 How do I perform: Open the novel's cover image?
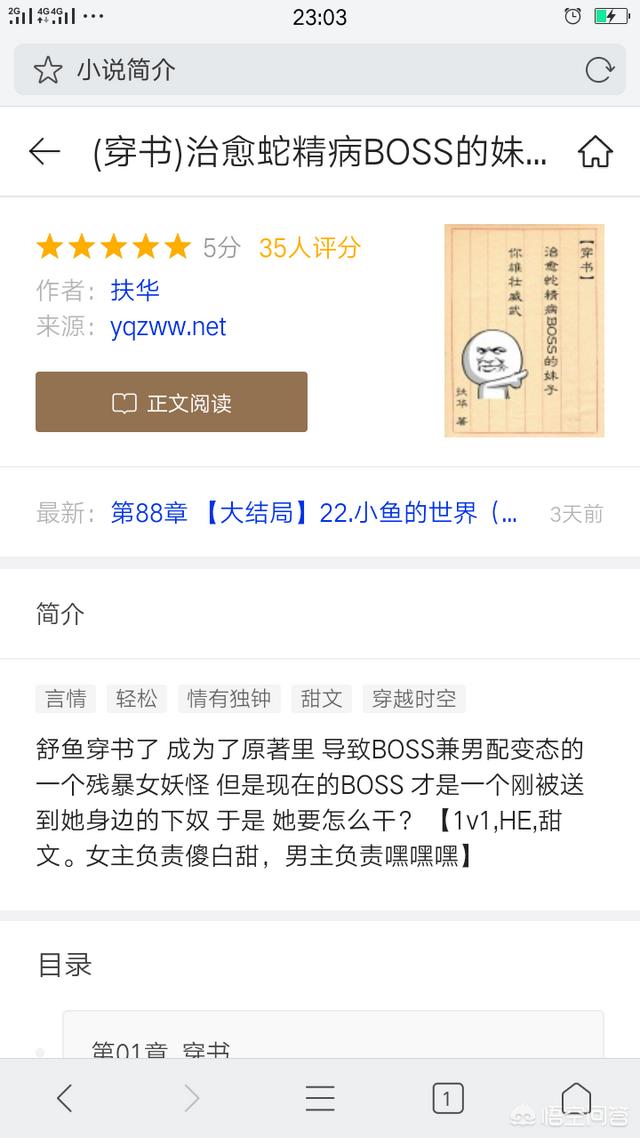coord(524,330)
